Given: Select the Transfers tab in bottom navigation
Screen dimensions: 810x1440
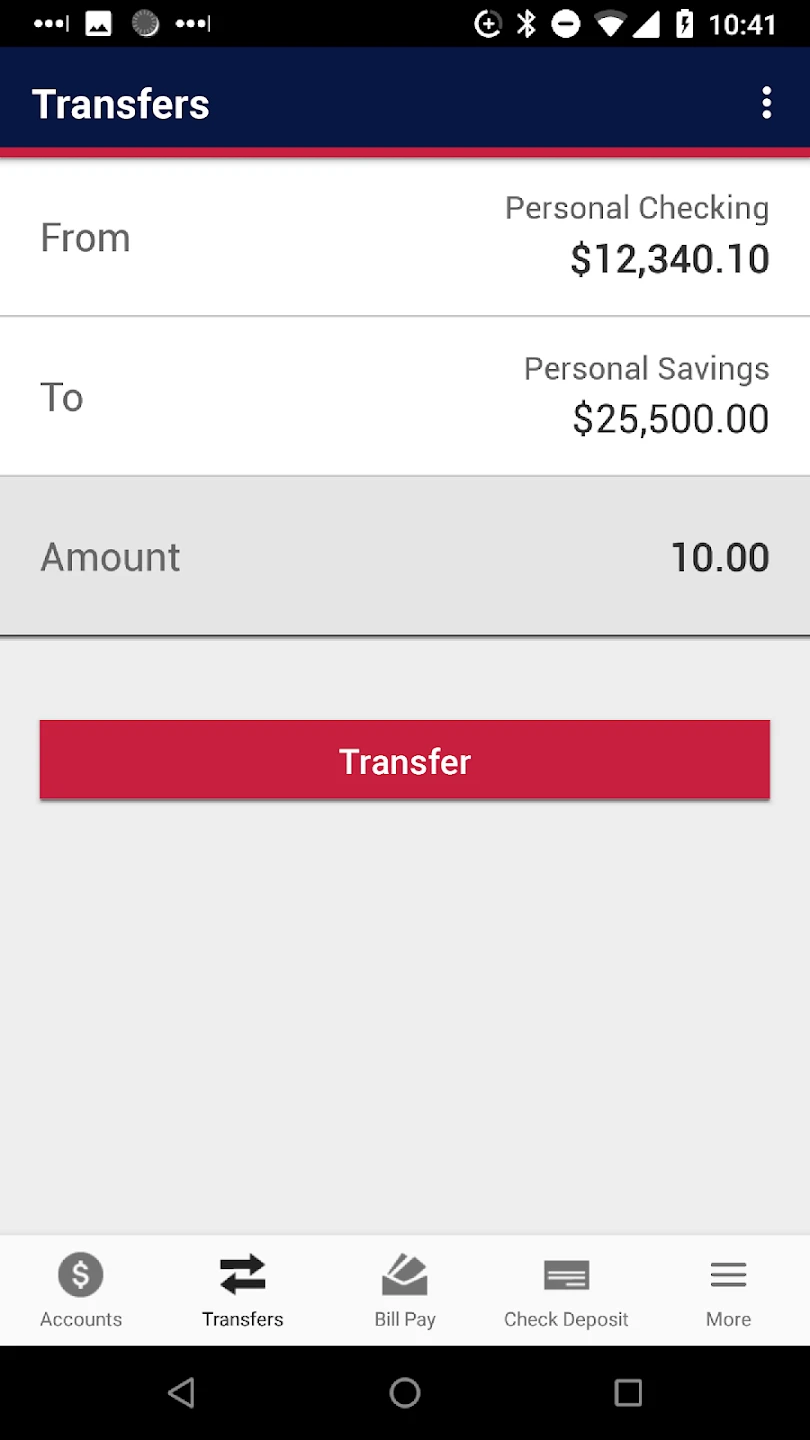Looking at the screenshot, I should [243, 1290].
